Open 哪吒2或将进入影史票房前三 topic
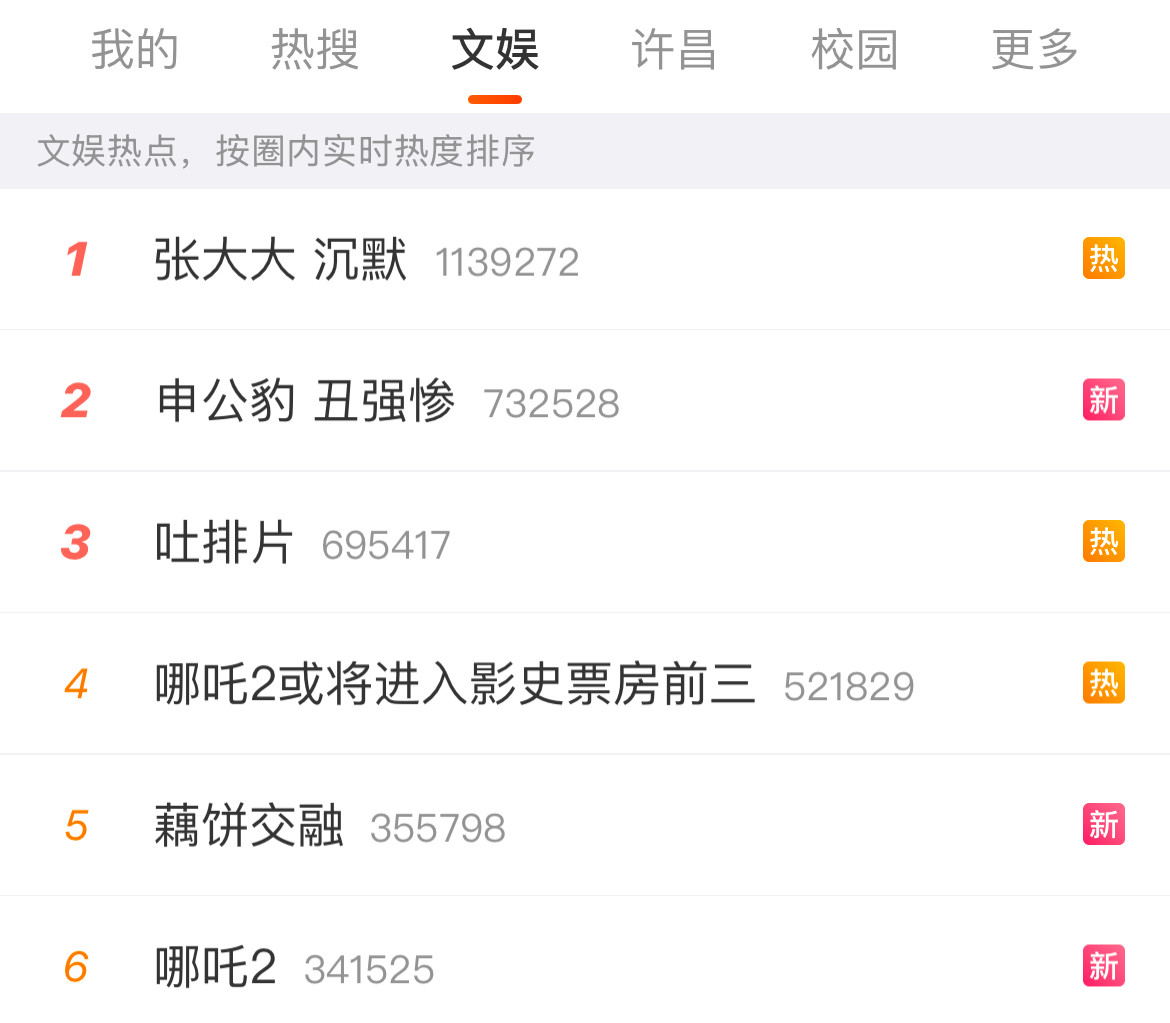 point(585,683)
